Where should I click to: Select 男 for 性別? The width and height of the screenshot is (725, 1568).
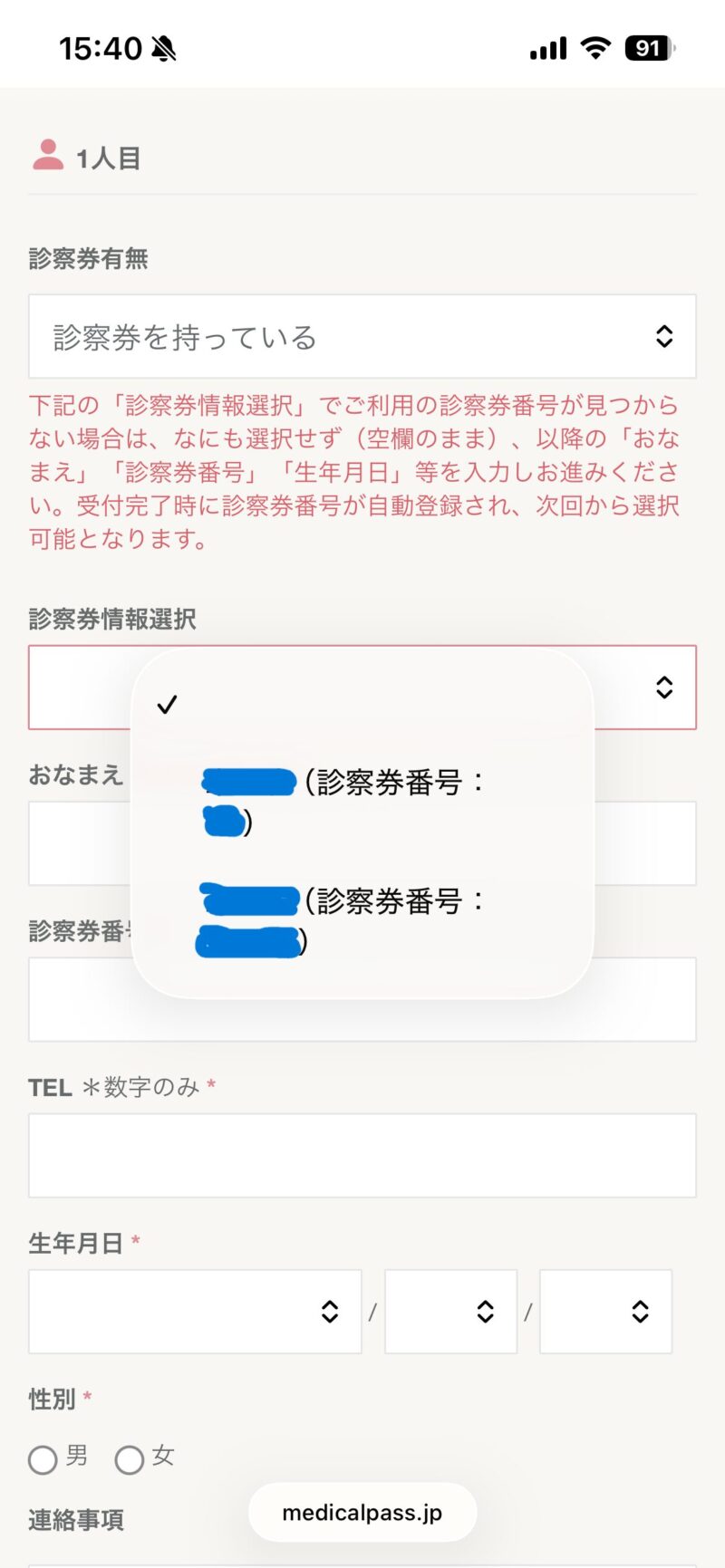(43, 1459)
